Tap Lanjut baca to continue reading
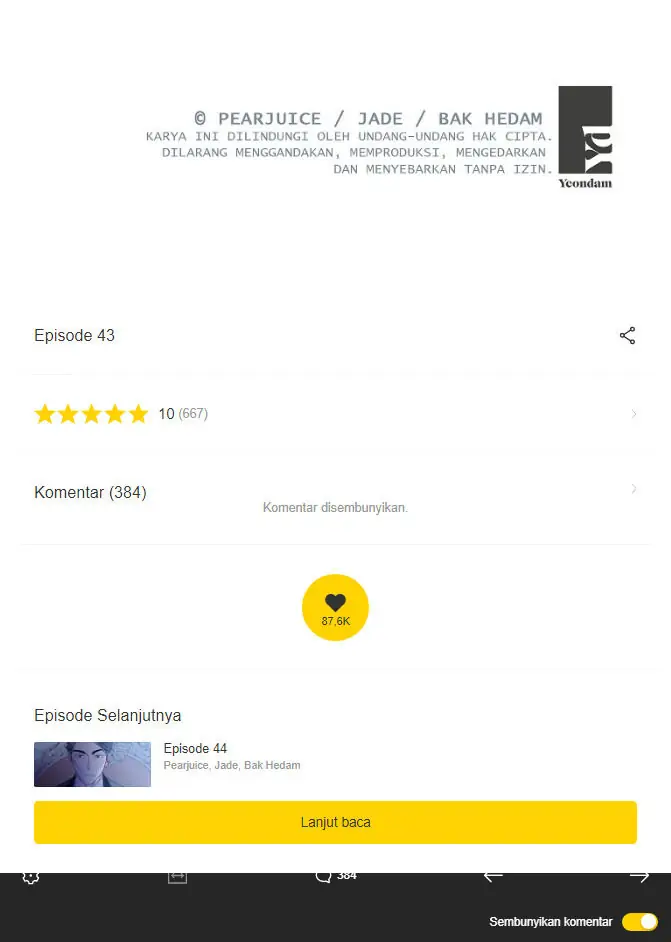This screenshot has height=942, width=671. tap(335, 822)
